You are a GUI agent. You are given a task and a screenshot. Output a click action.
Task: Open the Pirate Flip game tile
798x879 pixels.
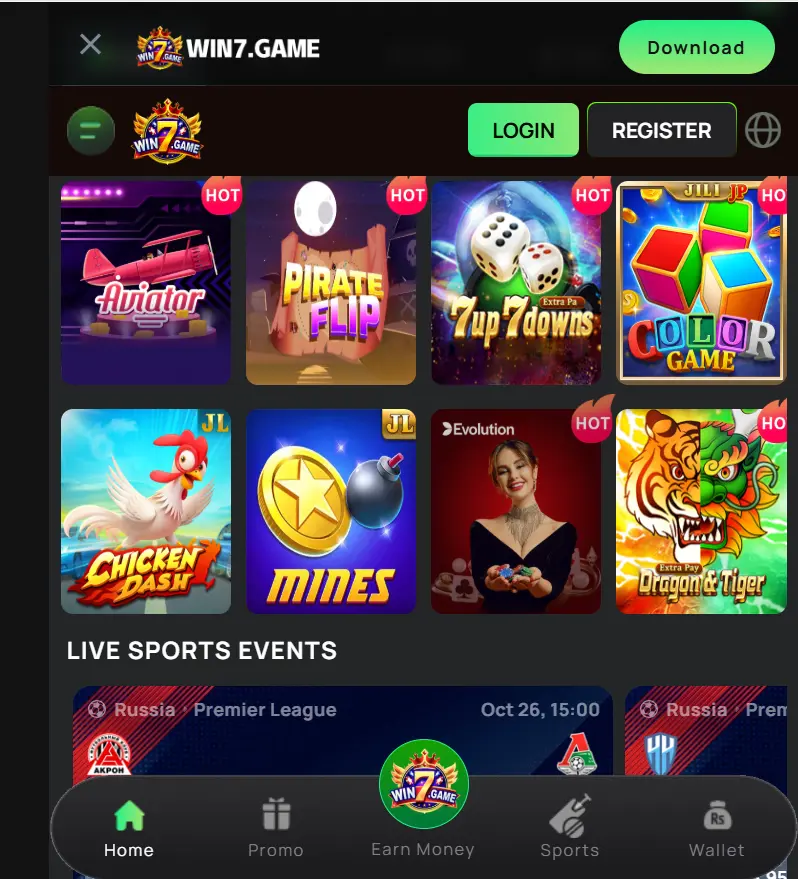point(331,284)
